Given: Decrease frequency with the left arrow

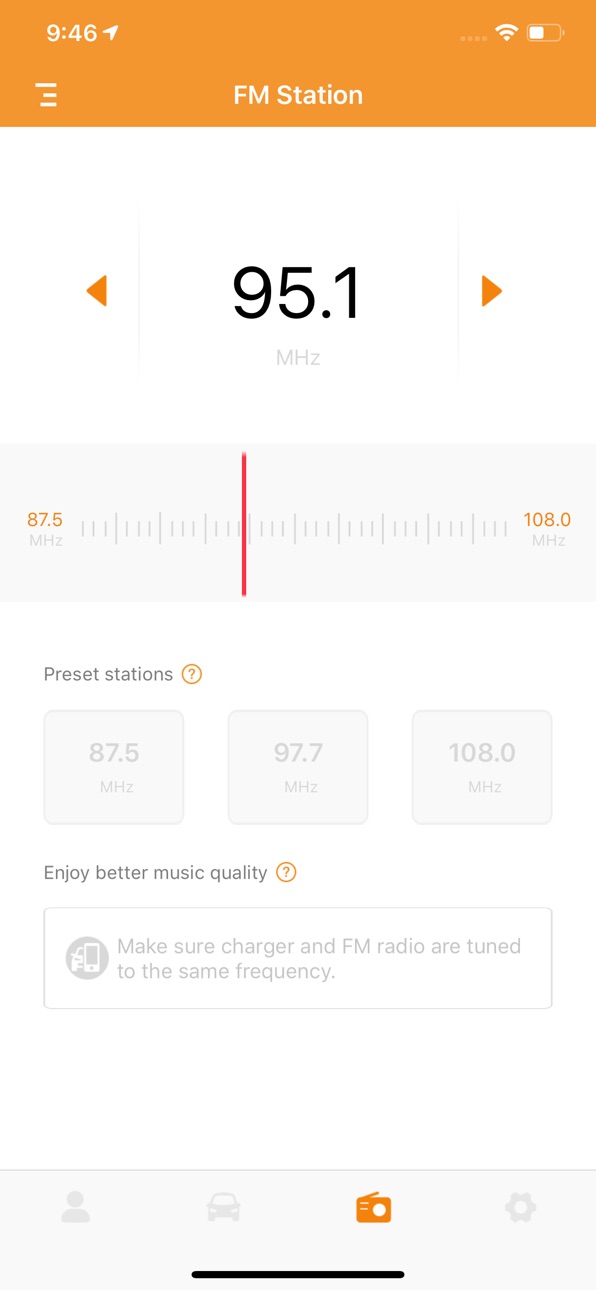Looking at the screenshot, I should click(x=97, y=291).
